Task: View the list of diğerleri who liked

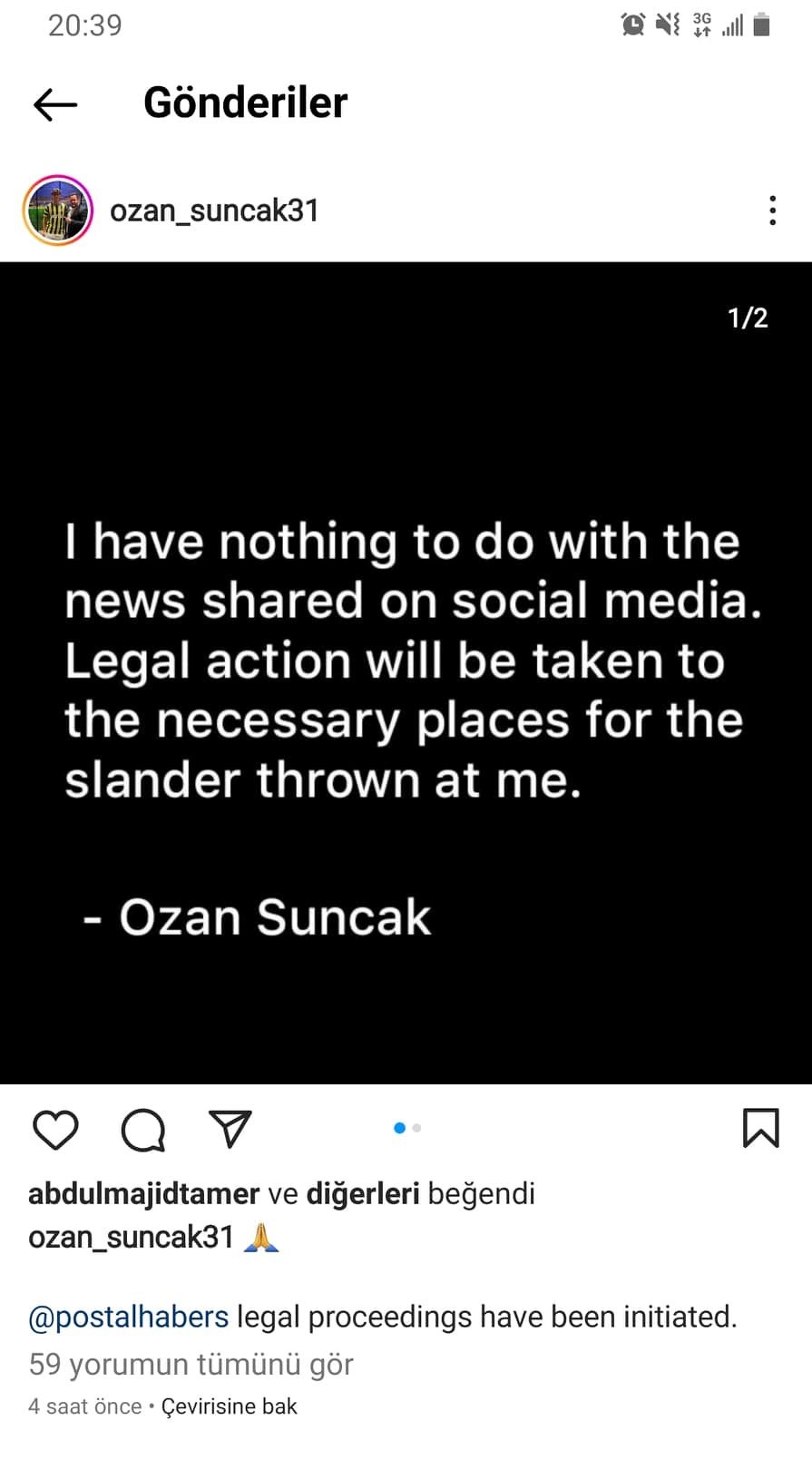Action: [362, 1193]
